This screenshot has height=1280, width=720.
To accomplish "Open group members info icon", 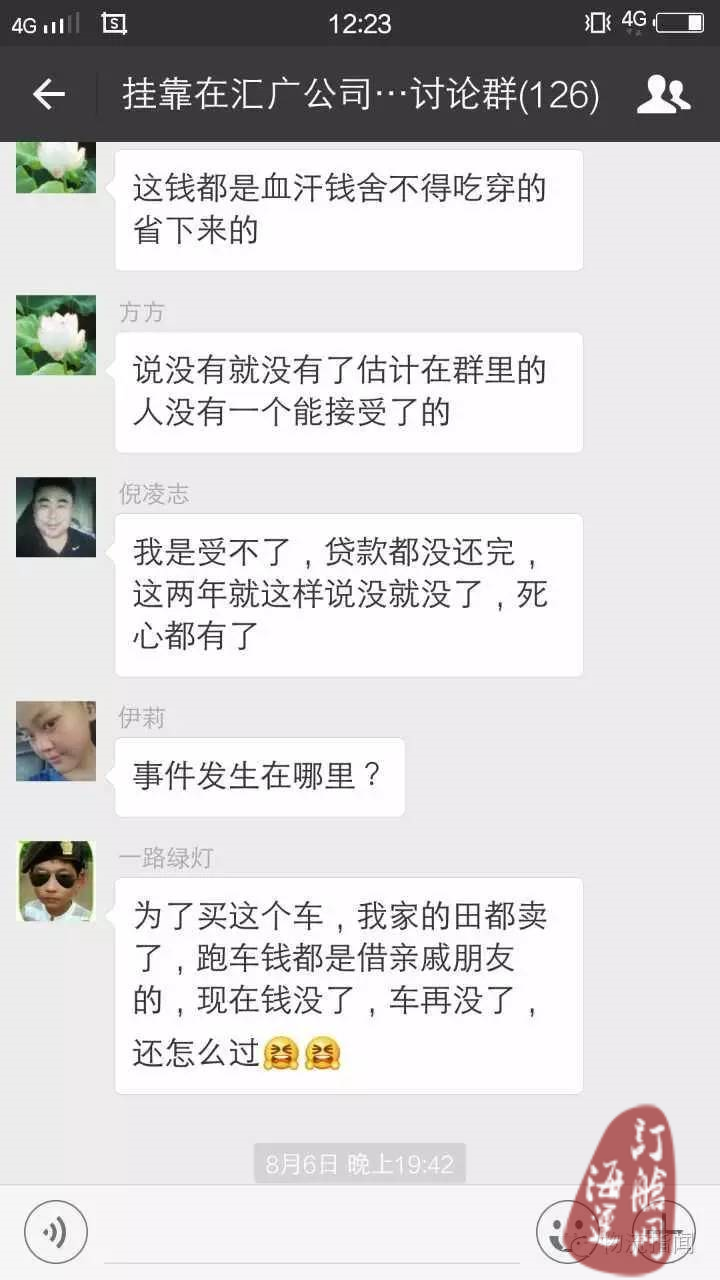I will [x=663, y=95].
